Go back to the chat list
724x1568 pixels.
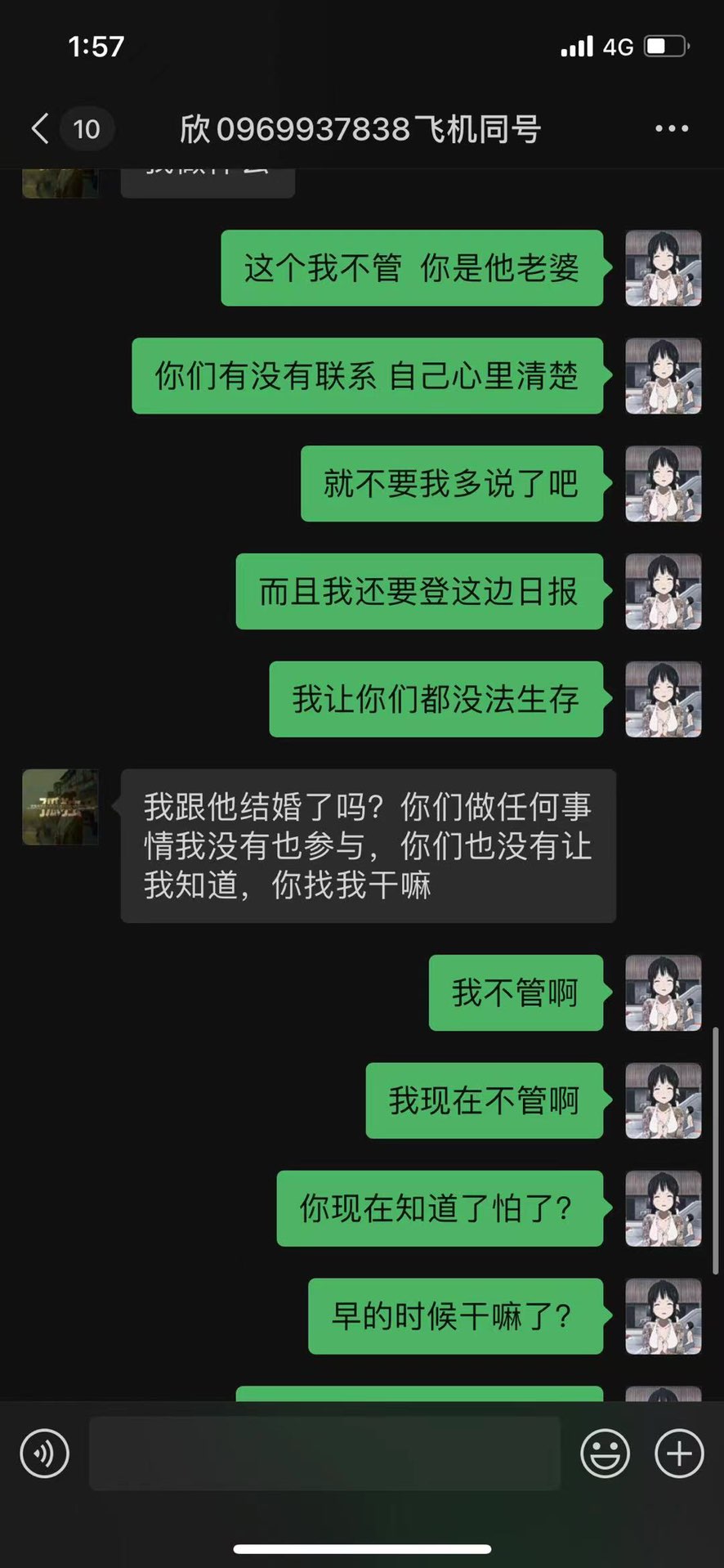point(41,129)
